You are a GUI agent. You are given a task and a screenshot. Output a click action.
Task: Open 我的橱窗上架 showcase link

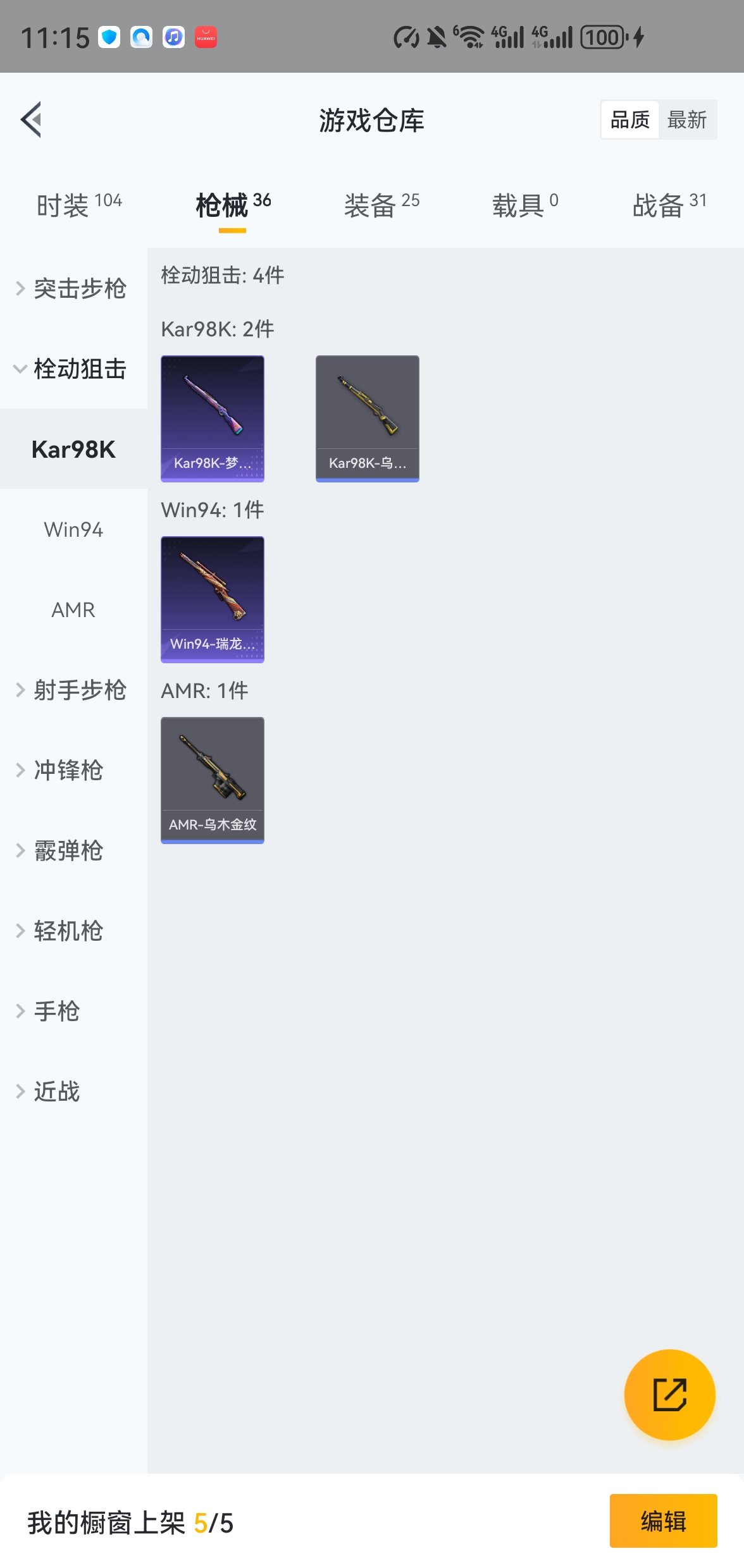(130, 1521)
